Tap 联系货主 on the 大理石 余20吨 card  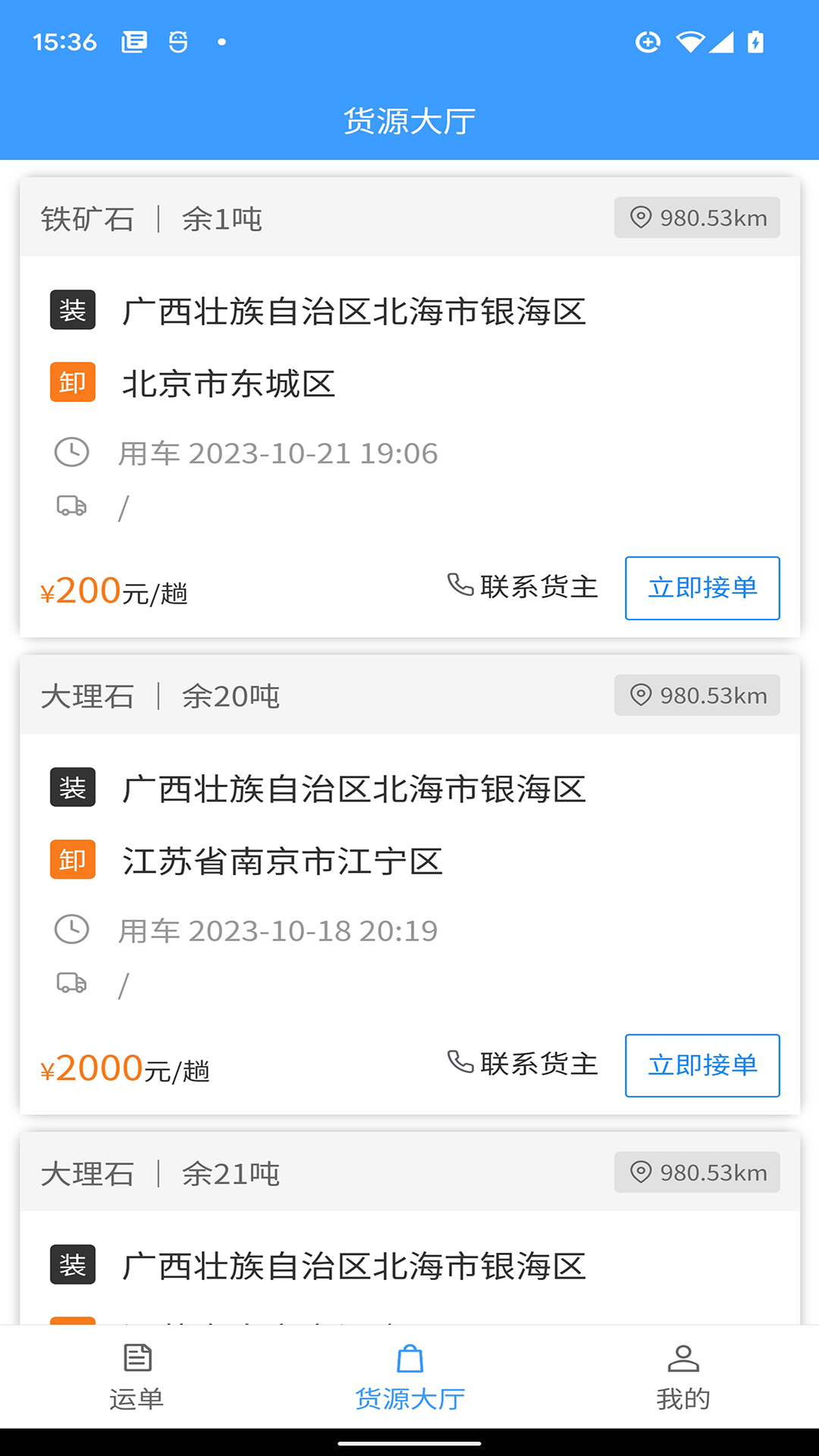(x=536, y=1065)
